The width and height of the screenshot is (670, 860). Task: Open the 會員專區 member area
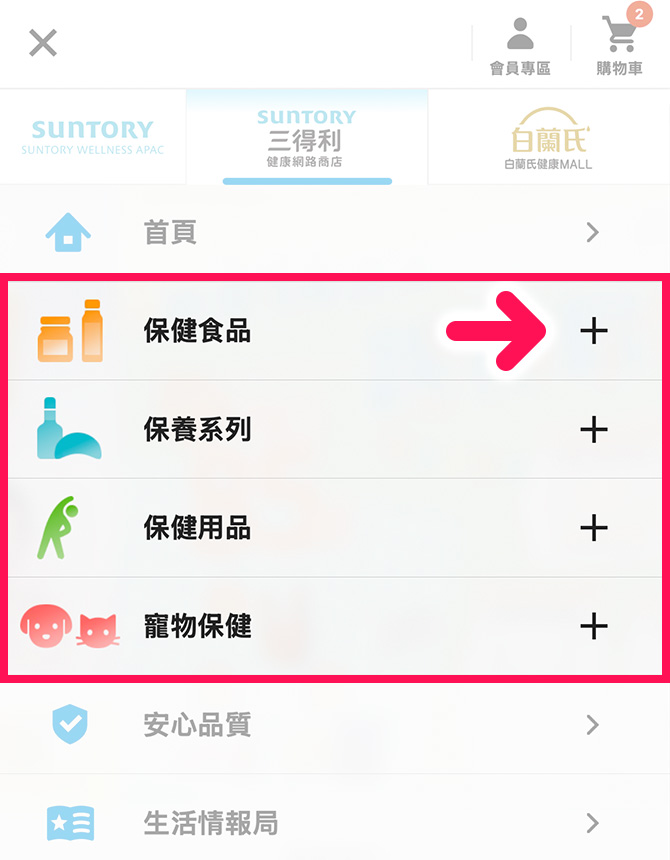520,45
